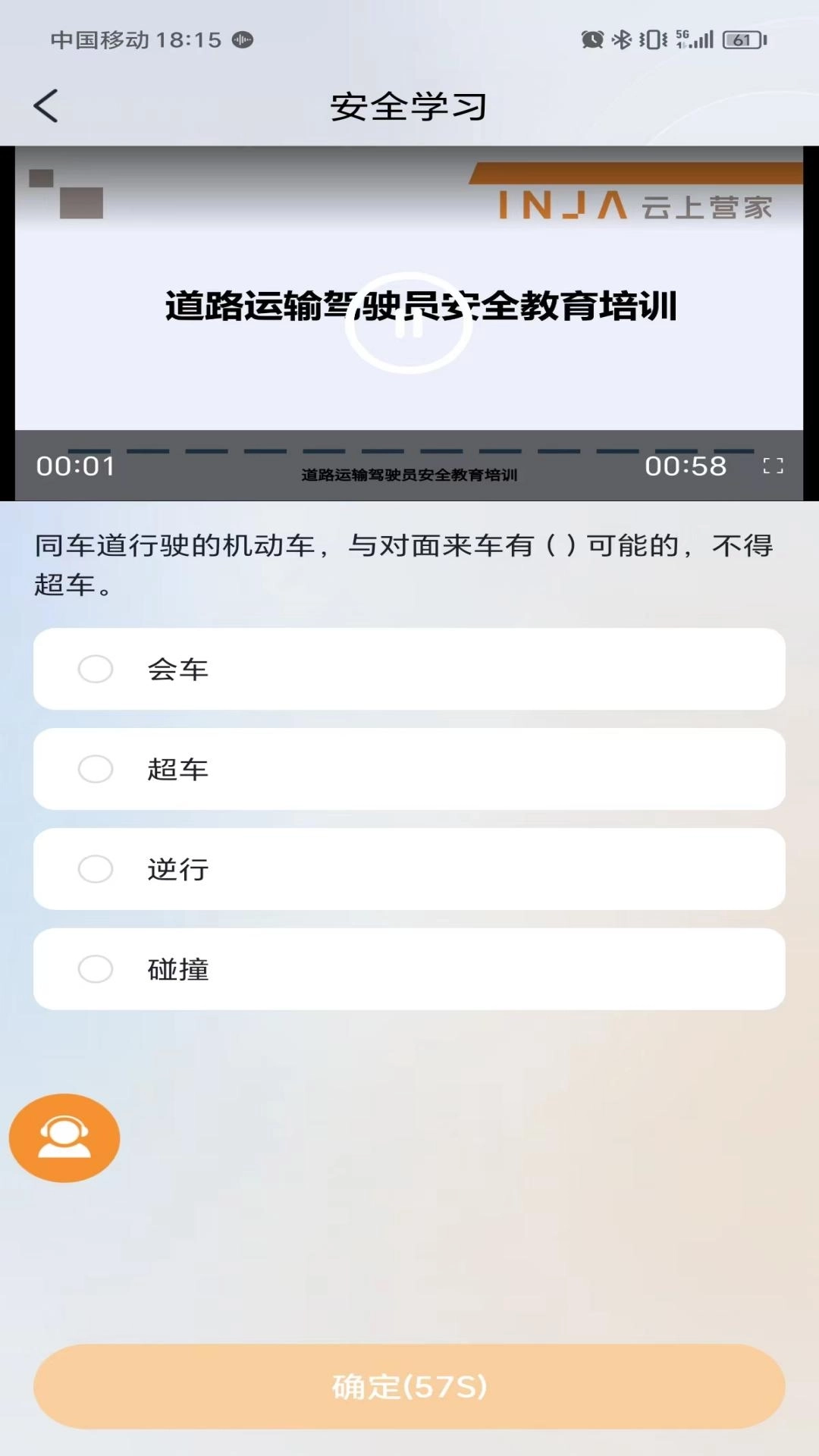Tap the 安全学习 title text
Viewport: 819px width, 1456px height.
409,106
